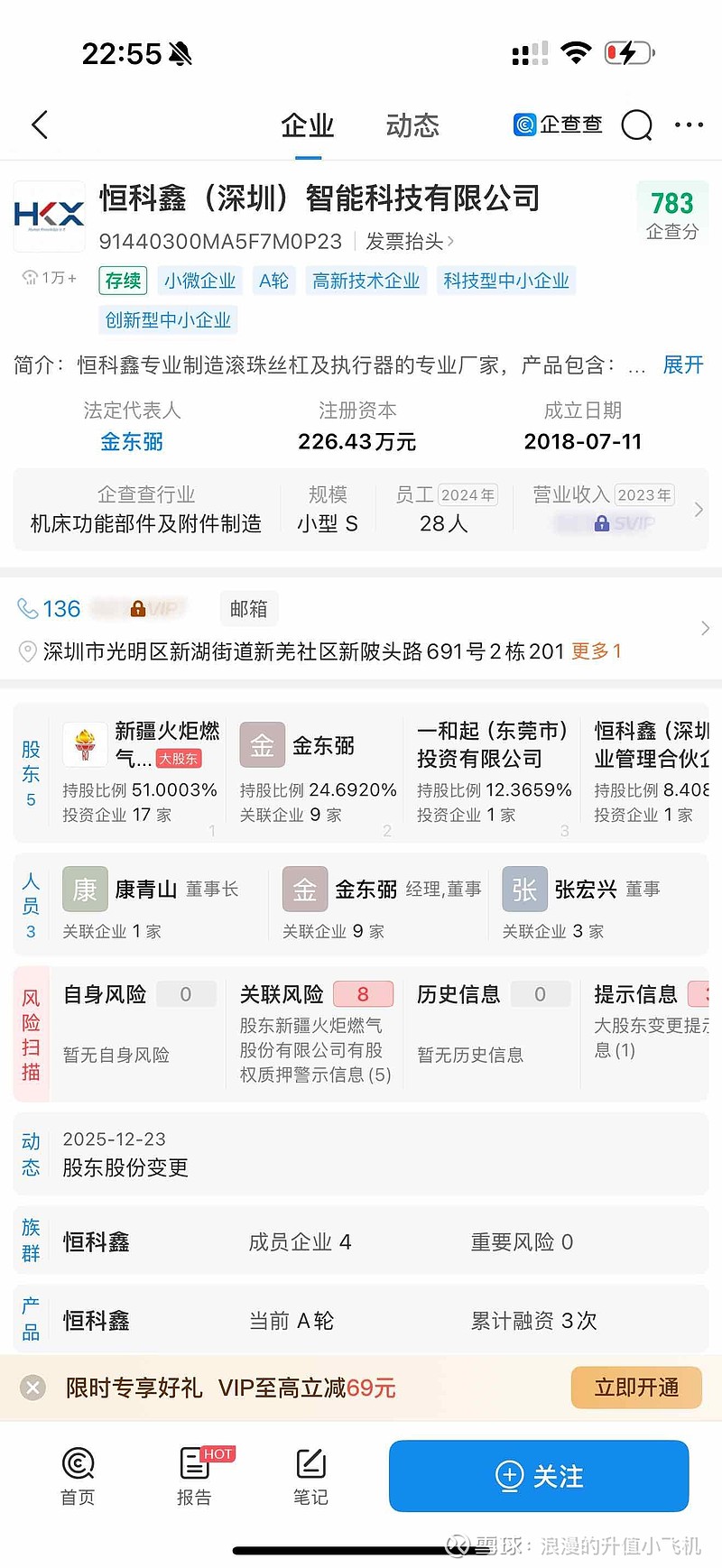The width and height of the screenshot is (722, 1568).
Task: Tap the chevron on the 企查查行业 row
Action: point(698,509)
